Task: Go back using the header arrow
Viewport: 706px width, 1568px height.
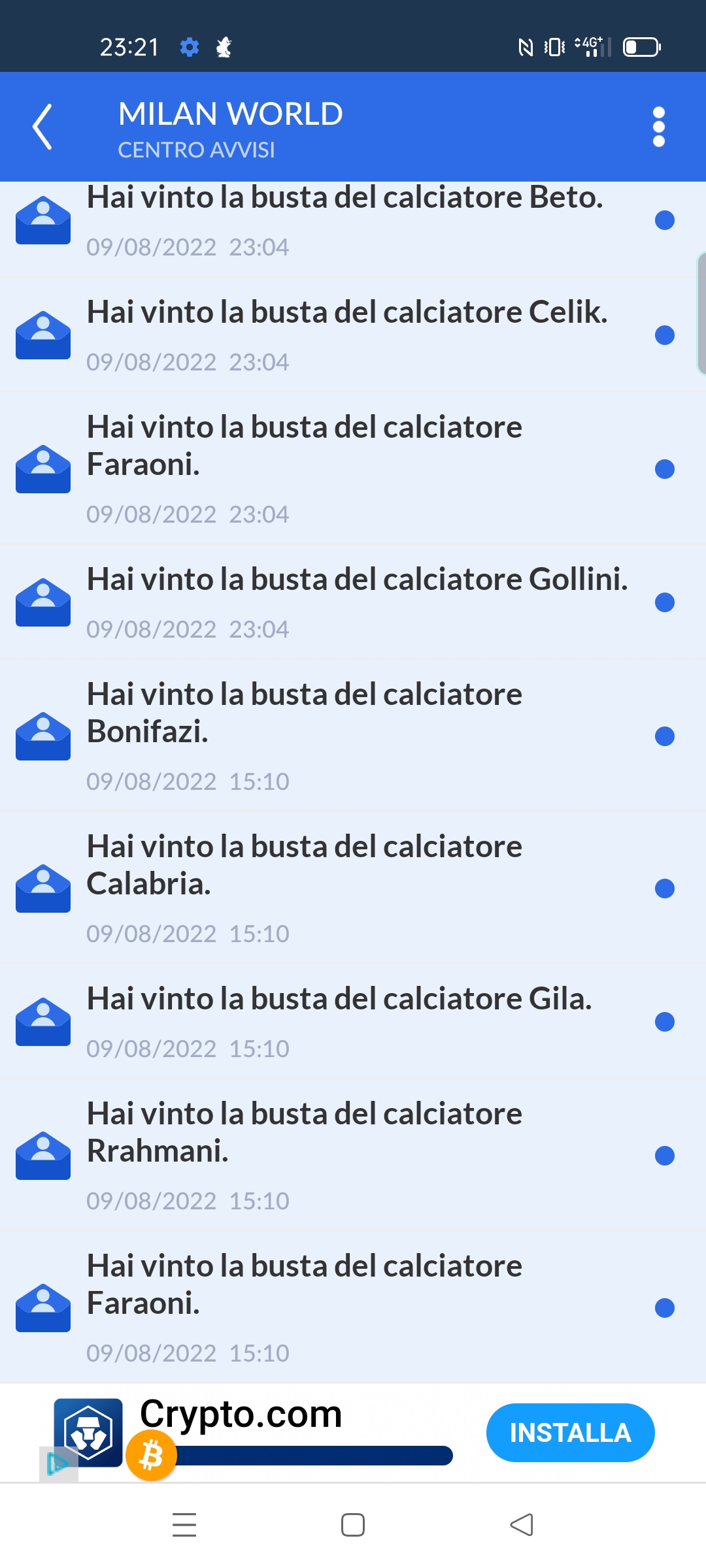Action: click(x=42, y=127)
